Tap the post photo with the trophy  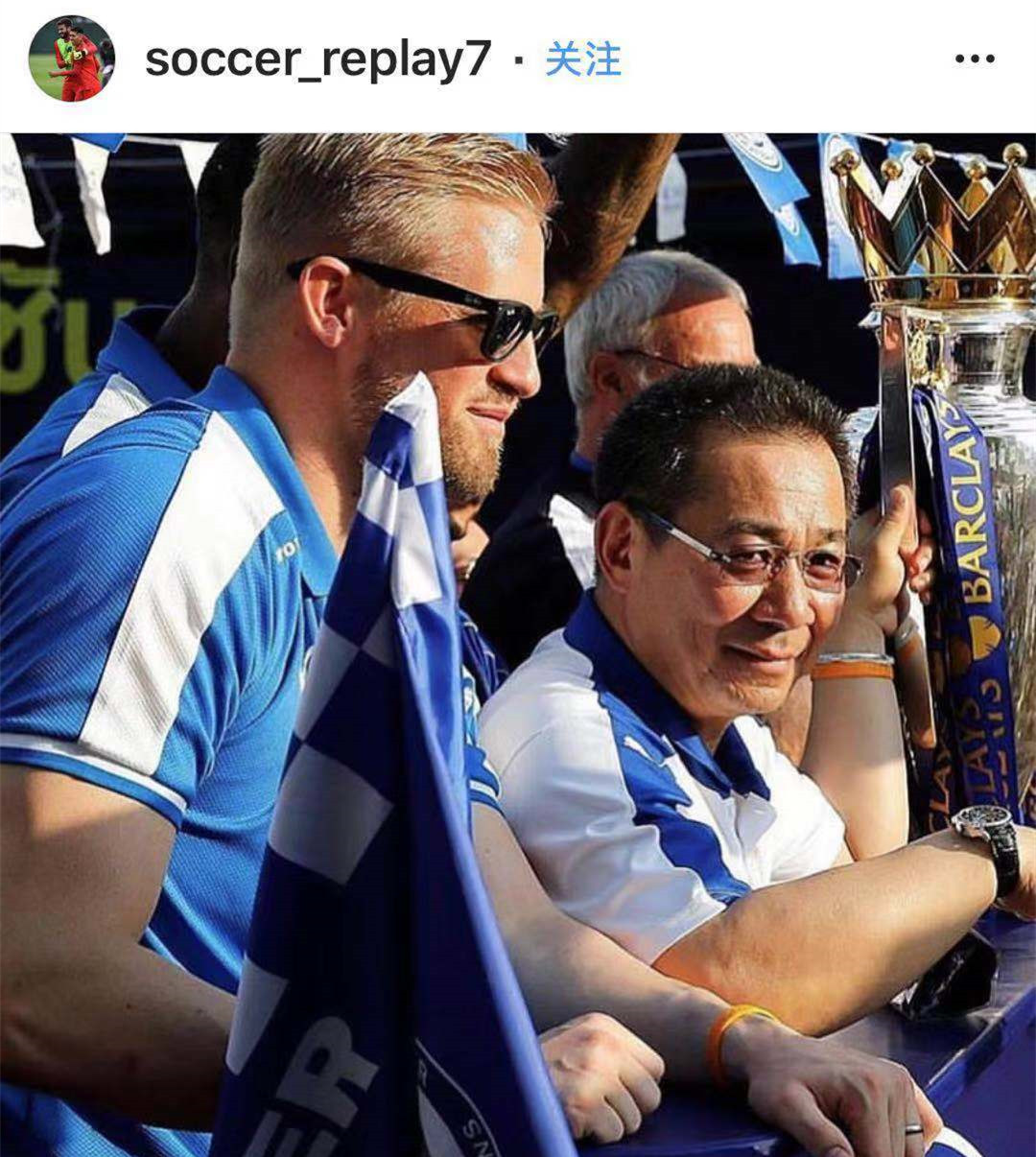pos(518,645)
